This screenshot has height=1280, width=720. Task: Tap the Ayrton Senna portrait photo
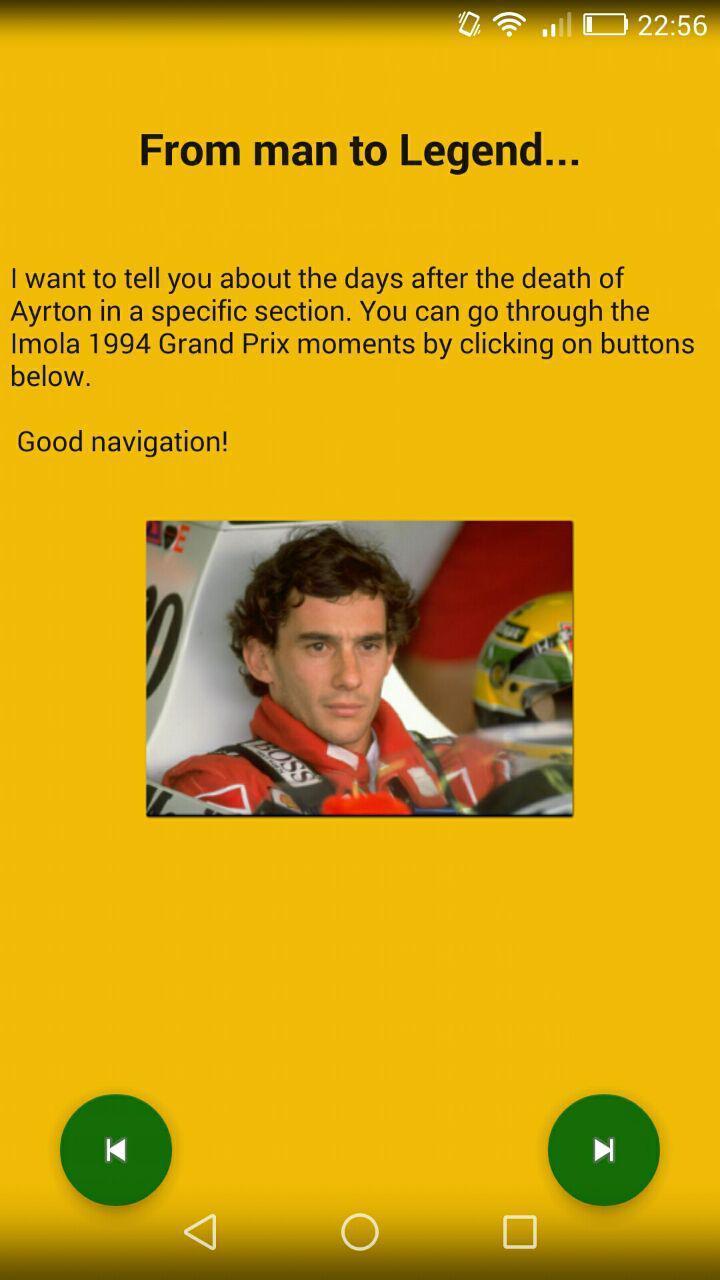[x=360, y=668]
